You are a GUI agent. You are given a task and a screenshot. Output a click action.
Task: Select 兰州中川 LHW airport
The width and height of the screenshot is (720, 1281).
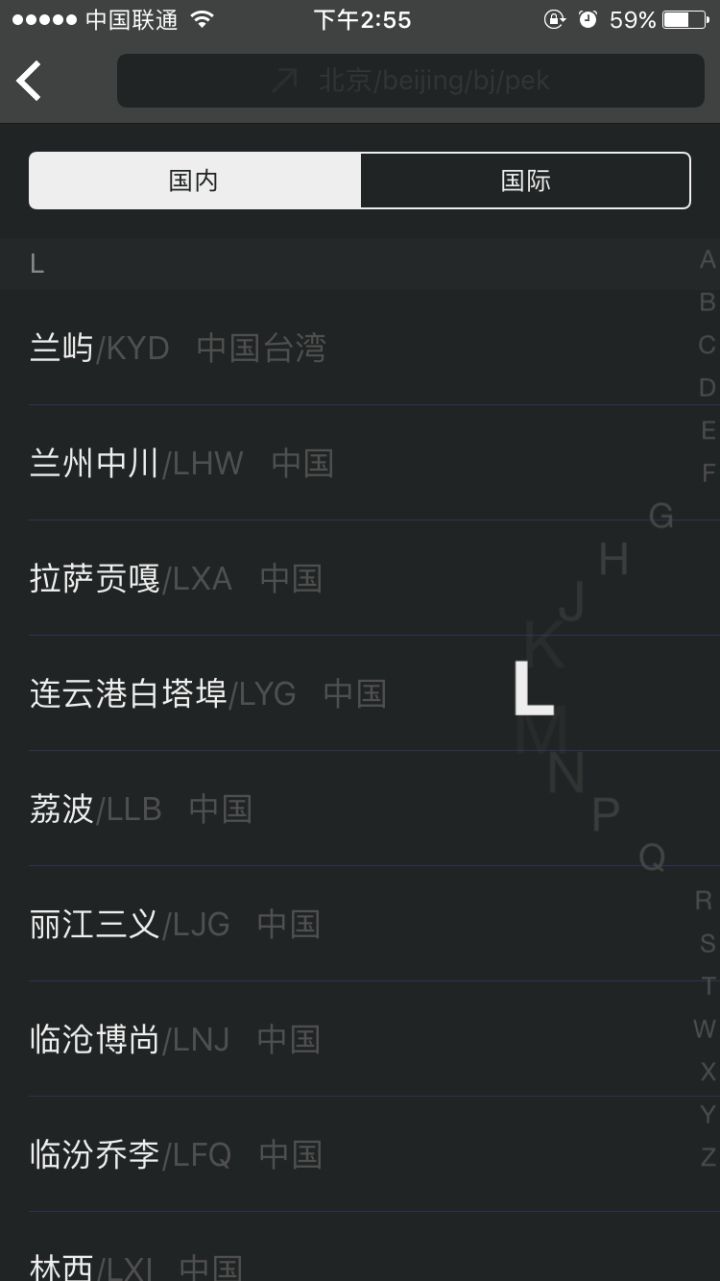(x=360, y=463)
